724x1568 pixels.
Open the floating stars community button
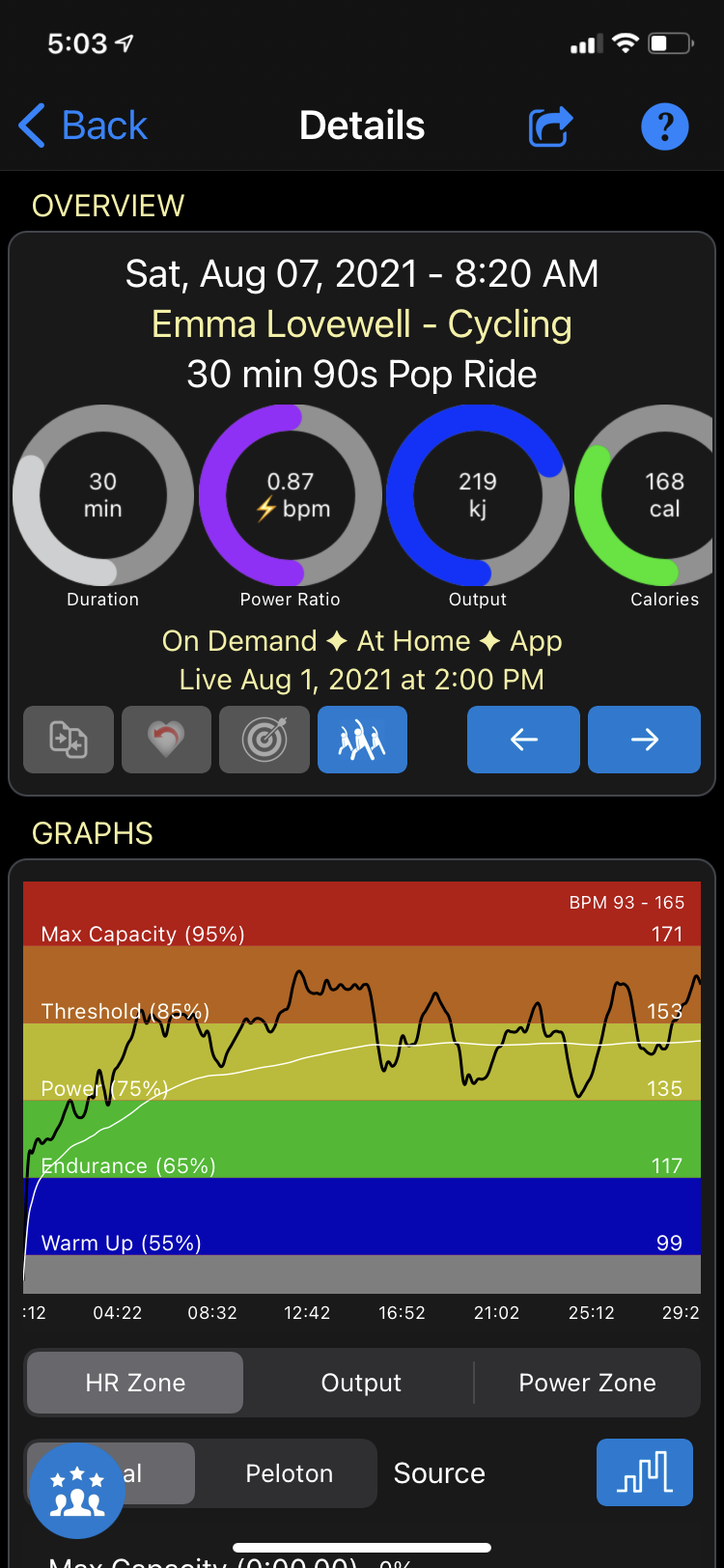click(77, 1491)
